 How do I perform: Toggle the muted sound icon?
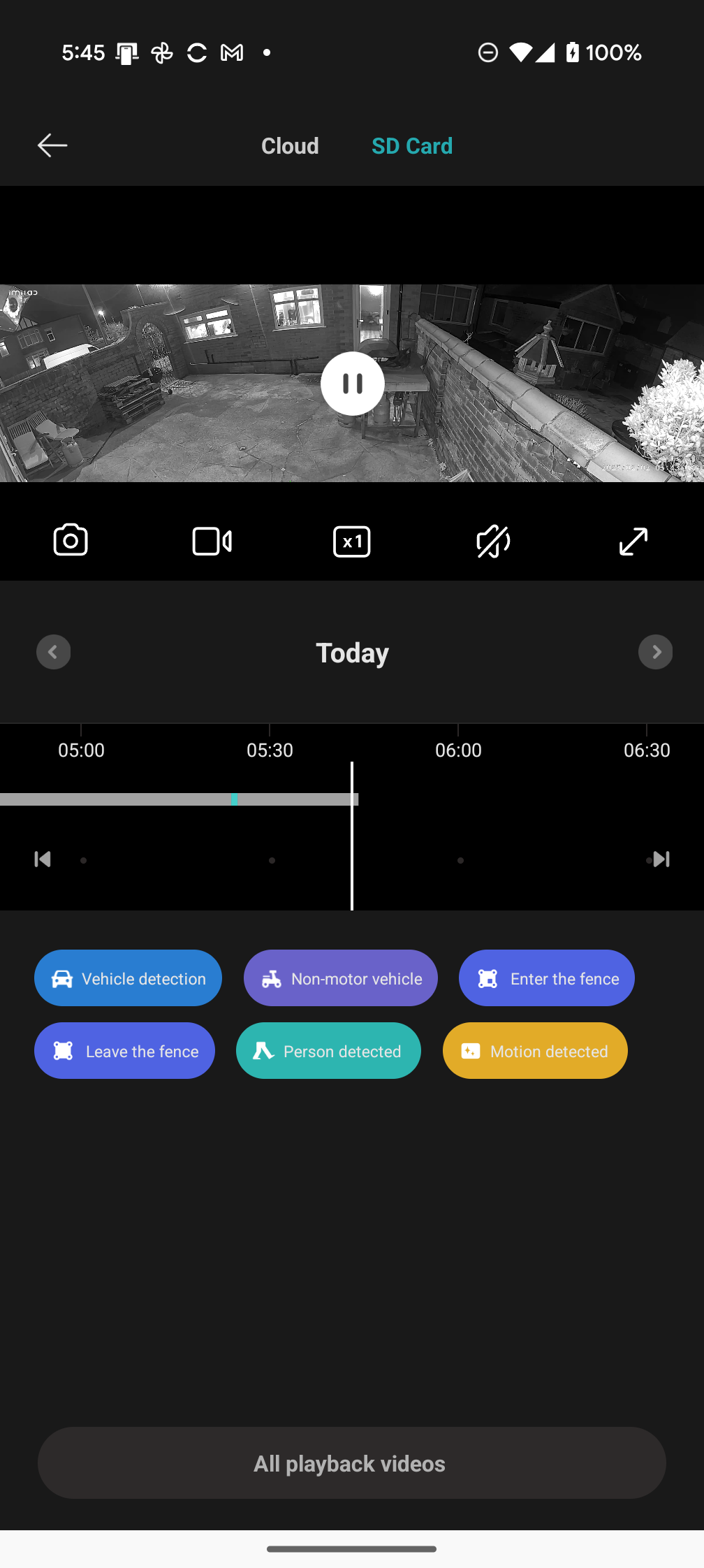pos(493,542)
